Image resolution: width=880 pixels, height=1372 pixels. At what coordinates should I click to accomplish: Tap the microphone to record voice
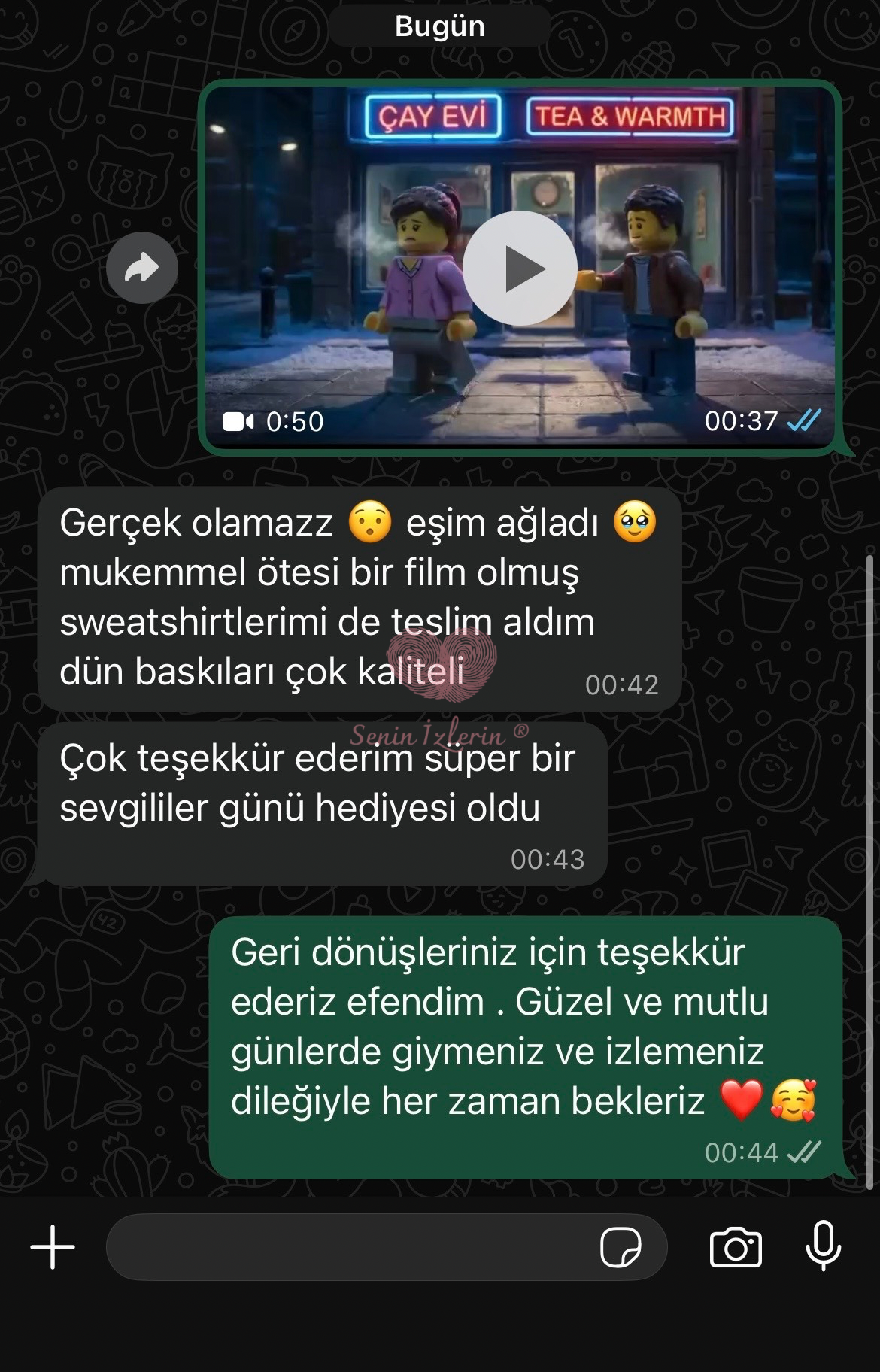point(824,1246)
